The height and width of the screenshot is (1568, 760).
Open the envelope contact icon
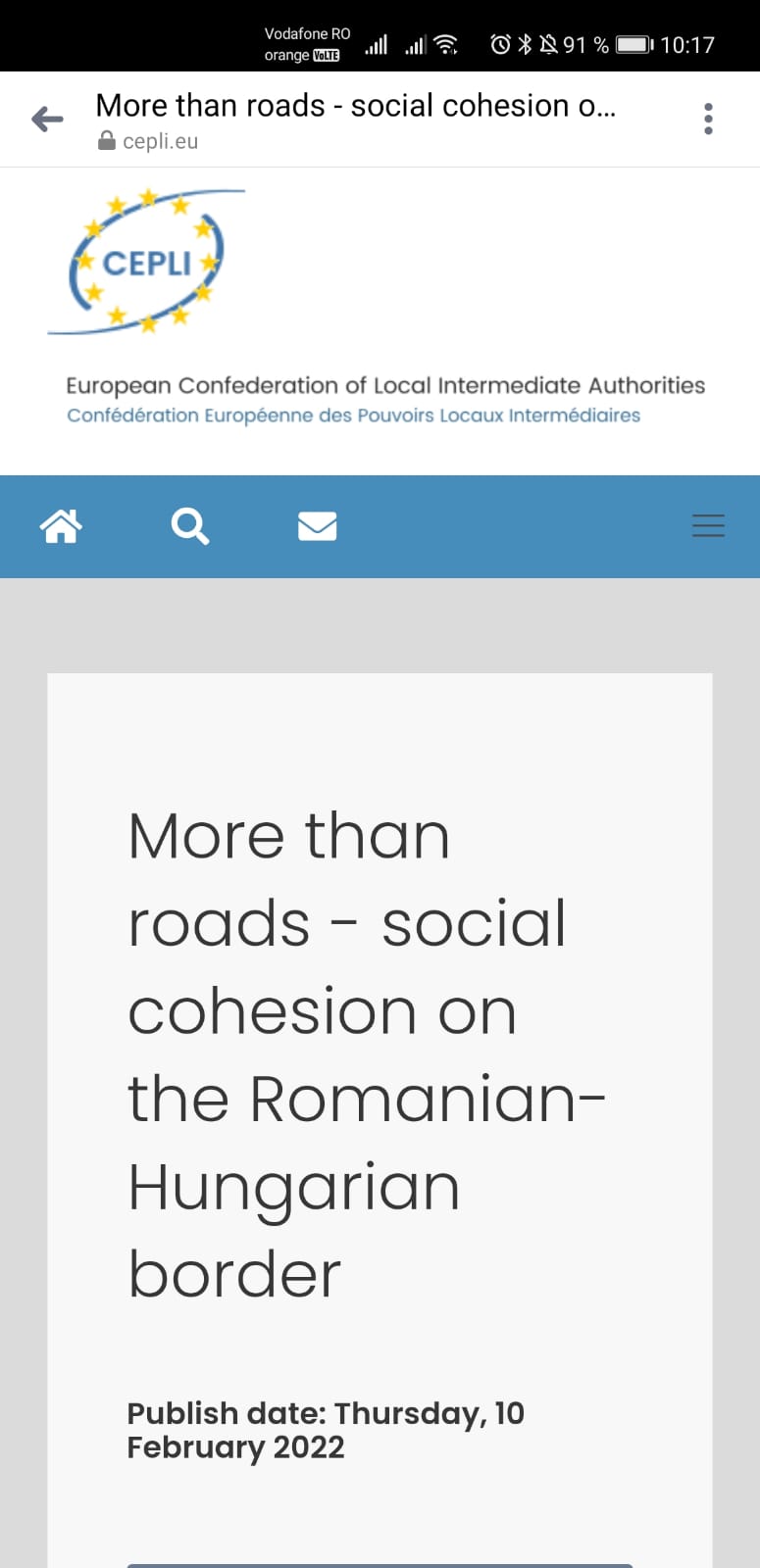[x=317, y=526]
